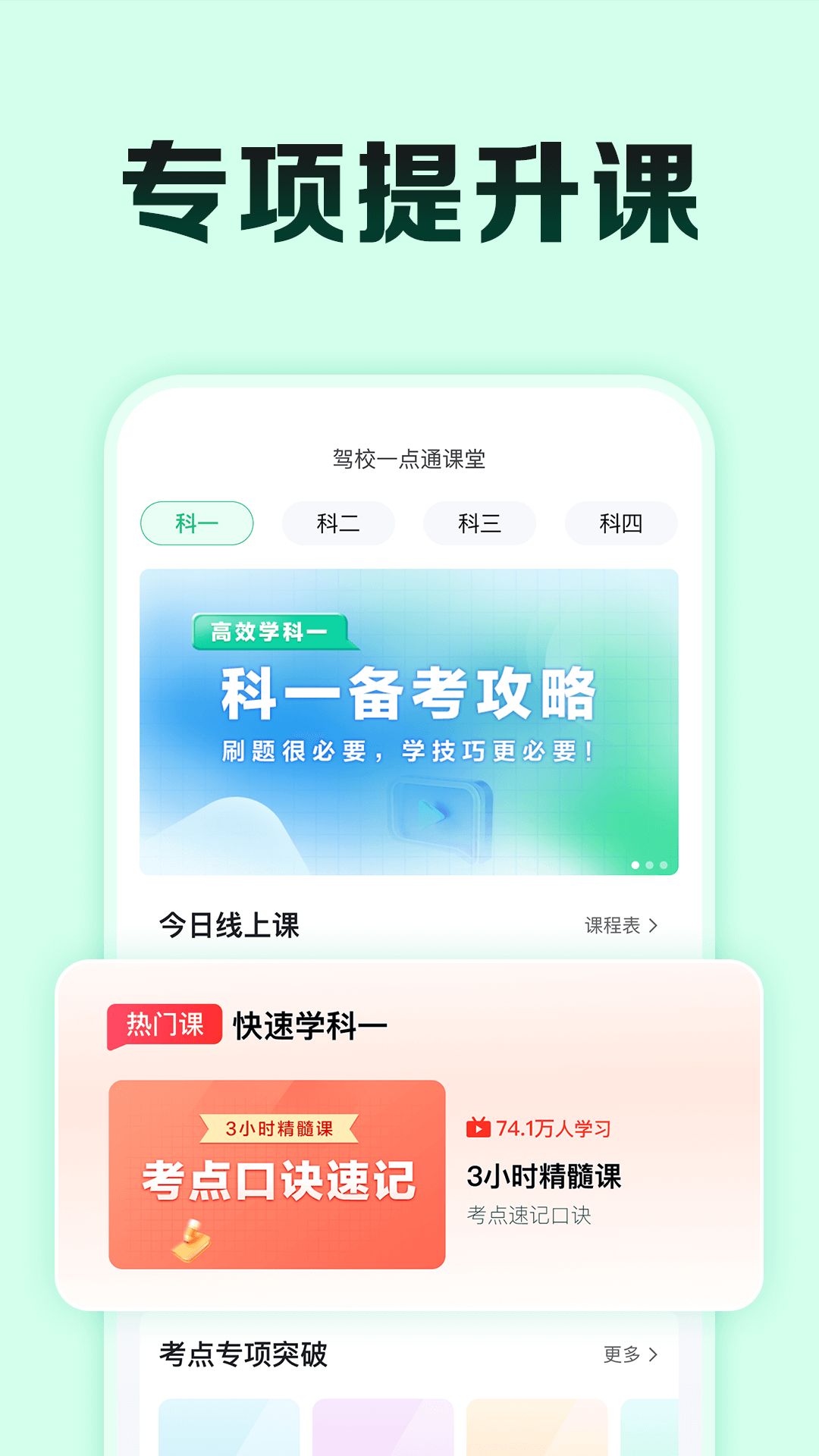Switch to the 科四 tab
Image resolution: width=819 pixels, height=1456 pixels.
click(x=620, y=523)
